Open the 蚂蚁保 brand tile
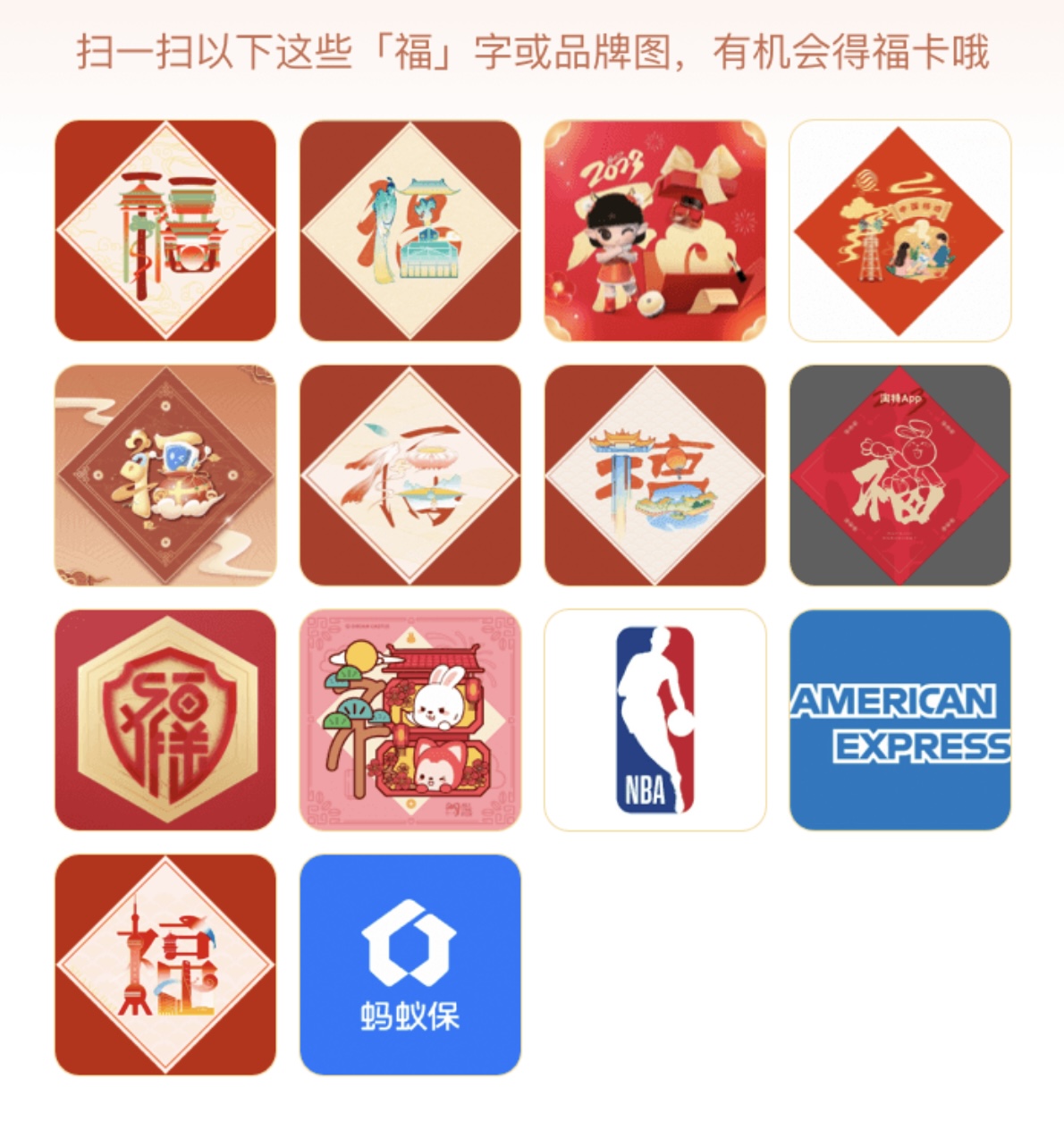 pos(410,965)
